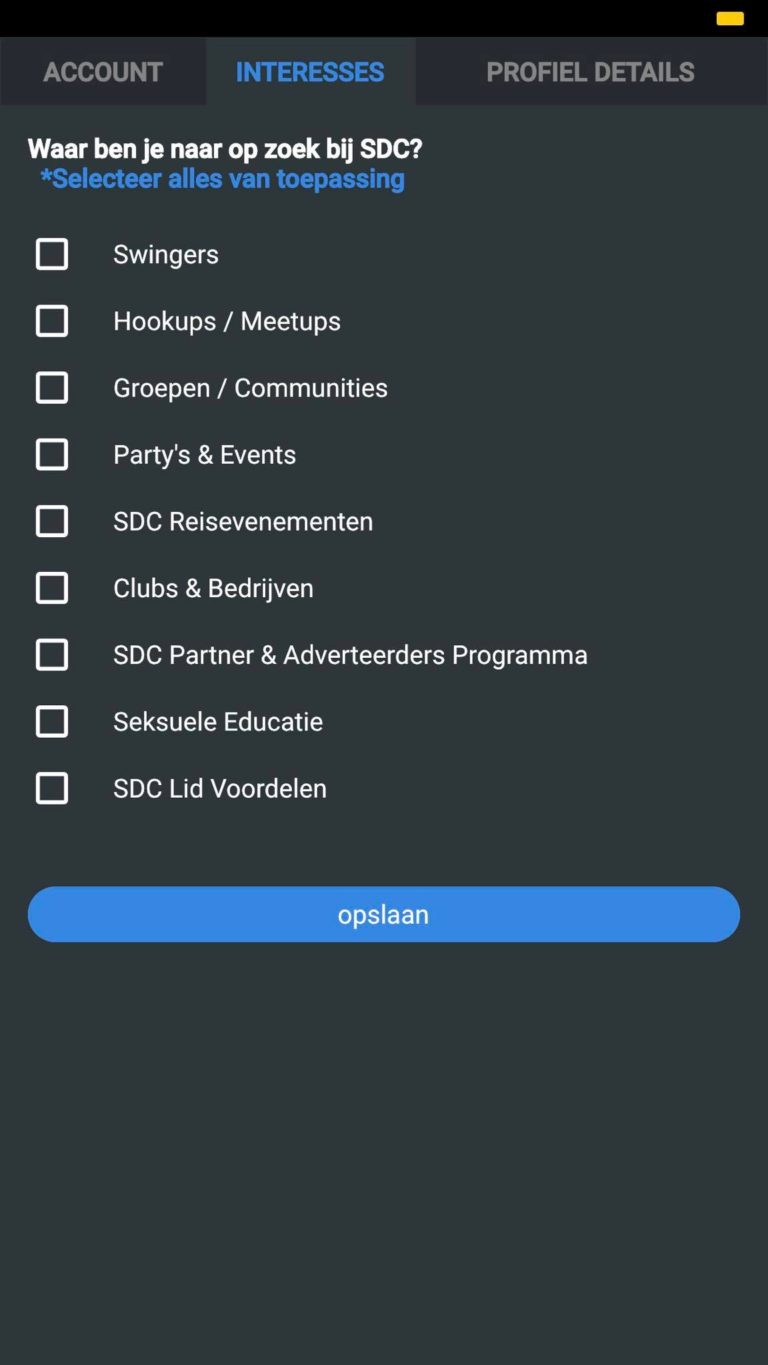Click the Swingers label text
The height and width of the screenshot is (1365, 768).
point(165,254)
